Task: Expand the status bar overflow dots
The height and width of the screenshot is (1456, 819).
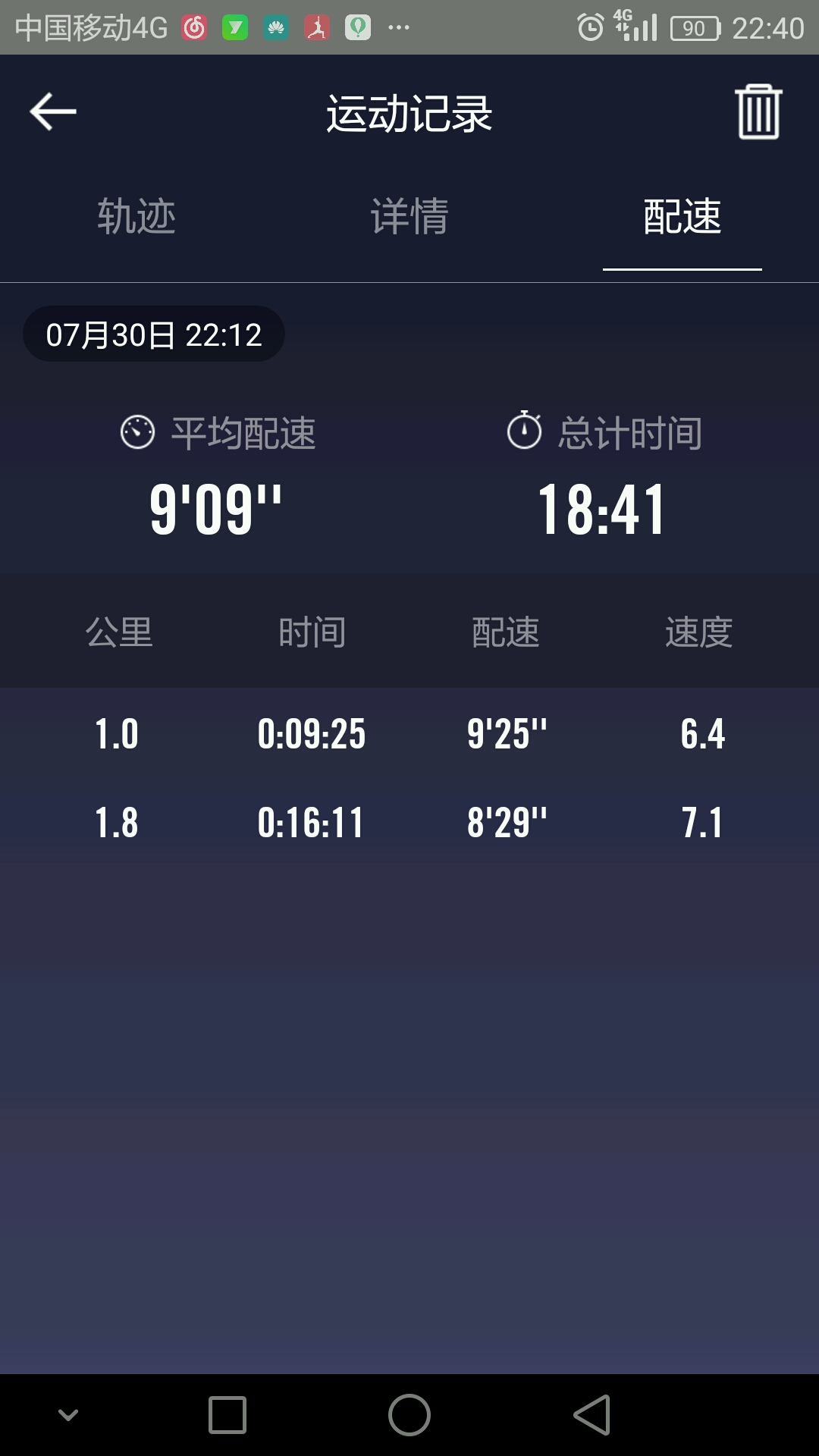Action: click(x=397, y=27)
